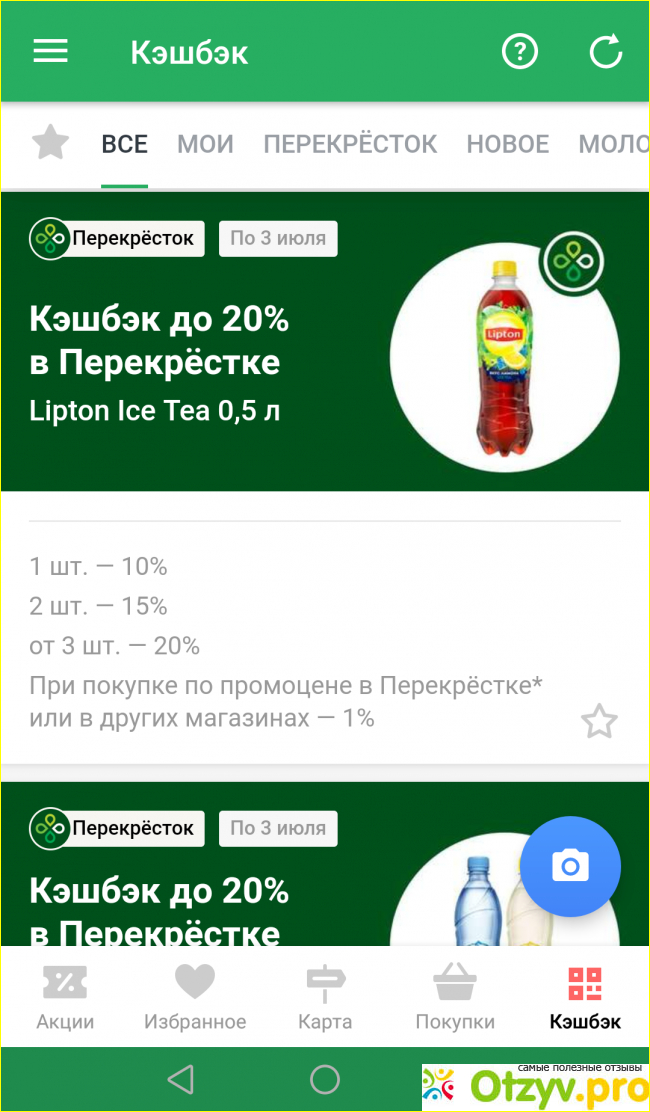Show favorite offers via star tab
650x1112 pixels.
(x=50, y=143)
